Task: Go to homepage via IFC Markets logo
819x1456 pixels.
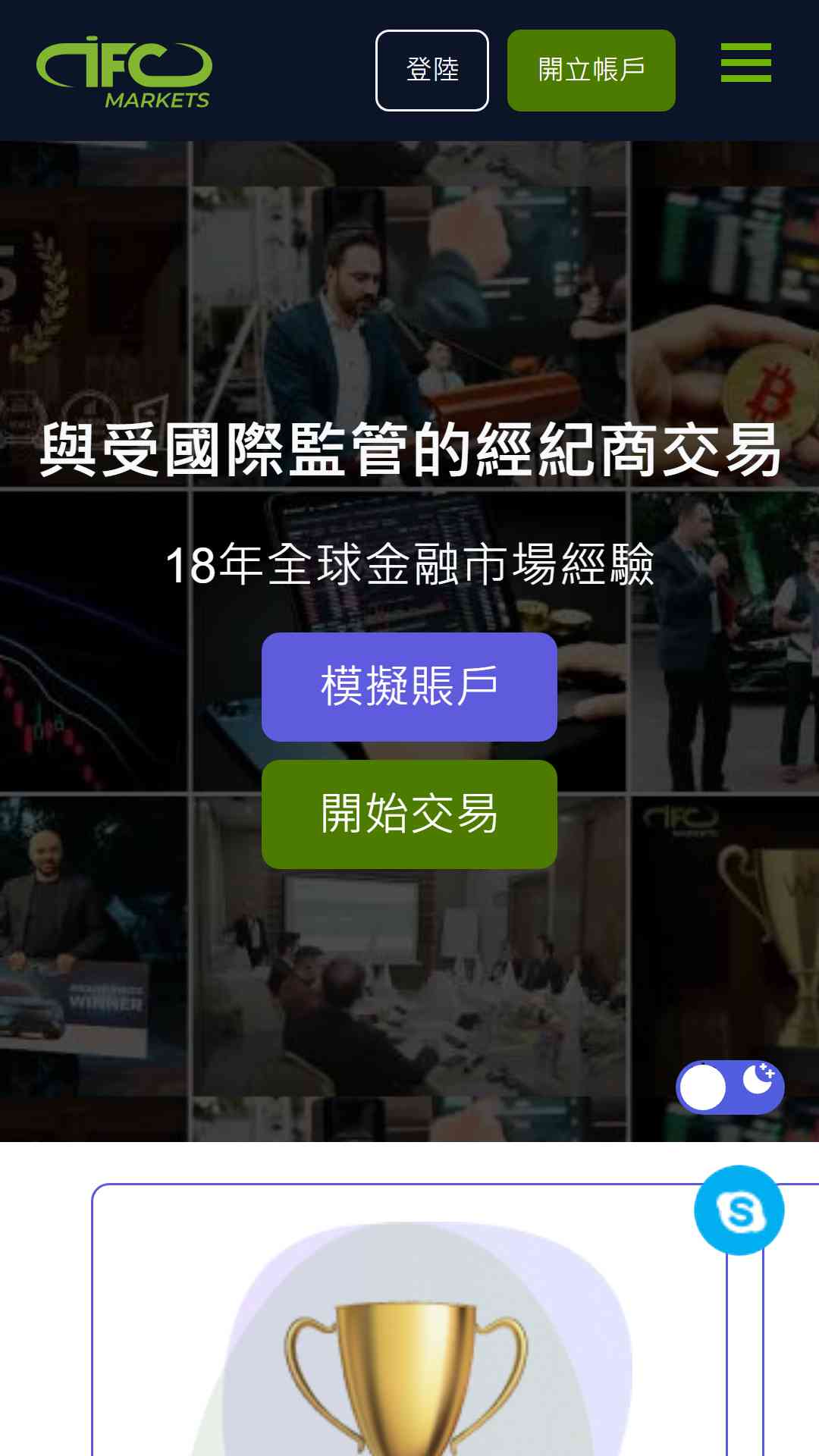Action: click(124, 72)
